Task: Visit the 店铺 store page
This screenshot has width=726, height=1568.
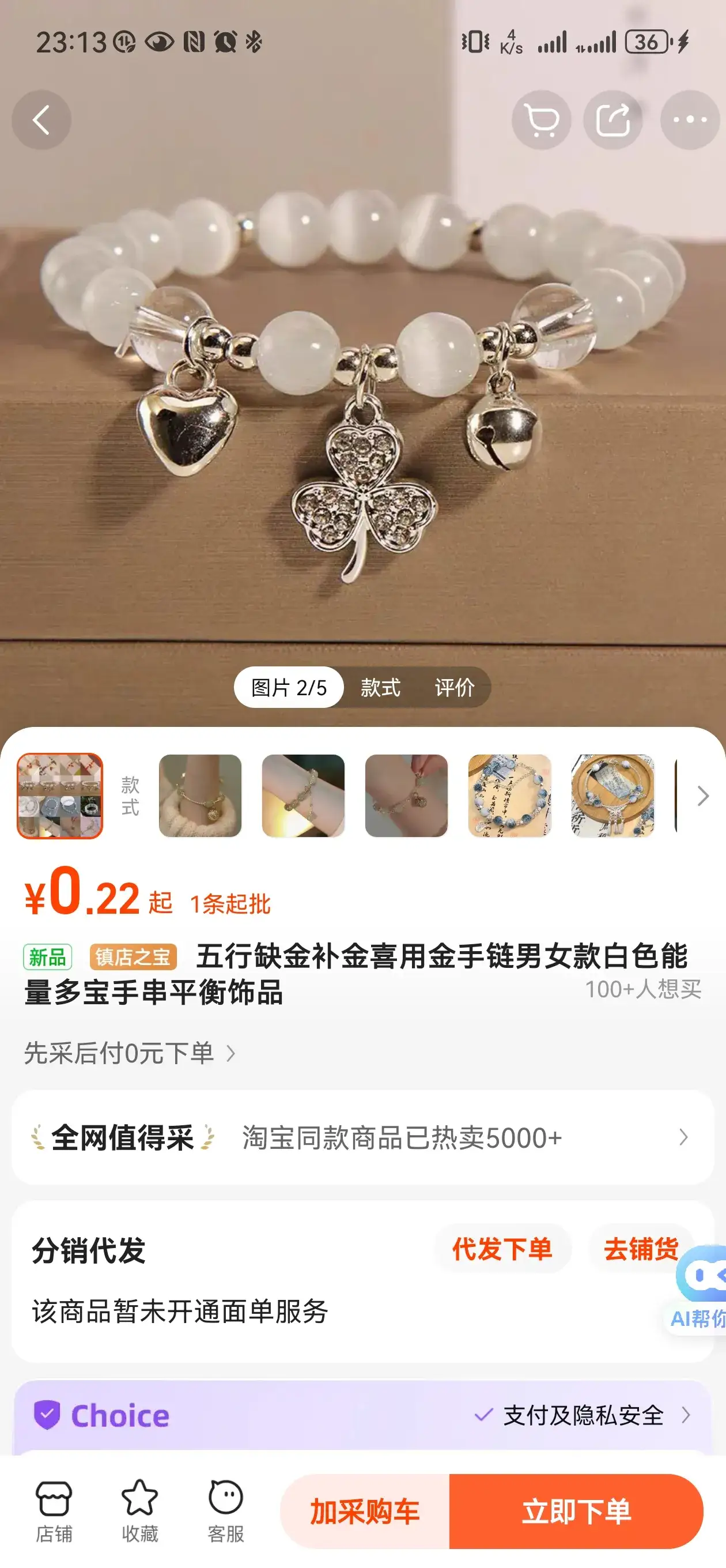Action: (54, 1512)
